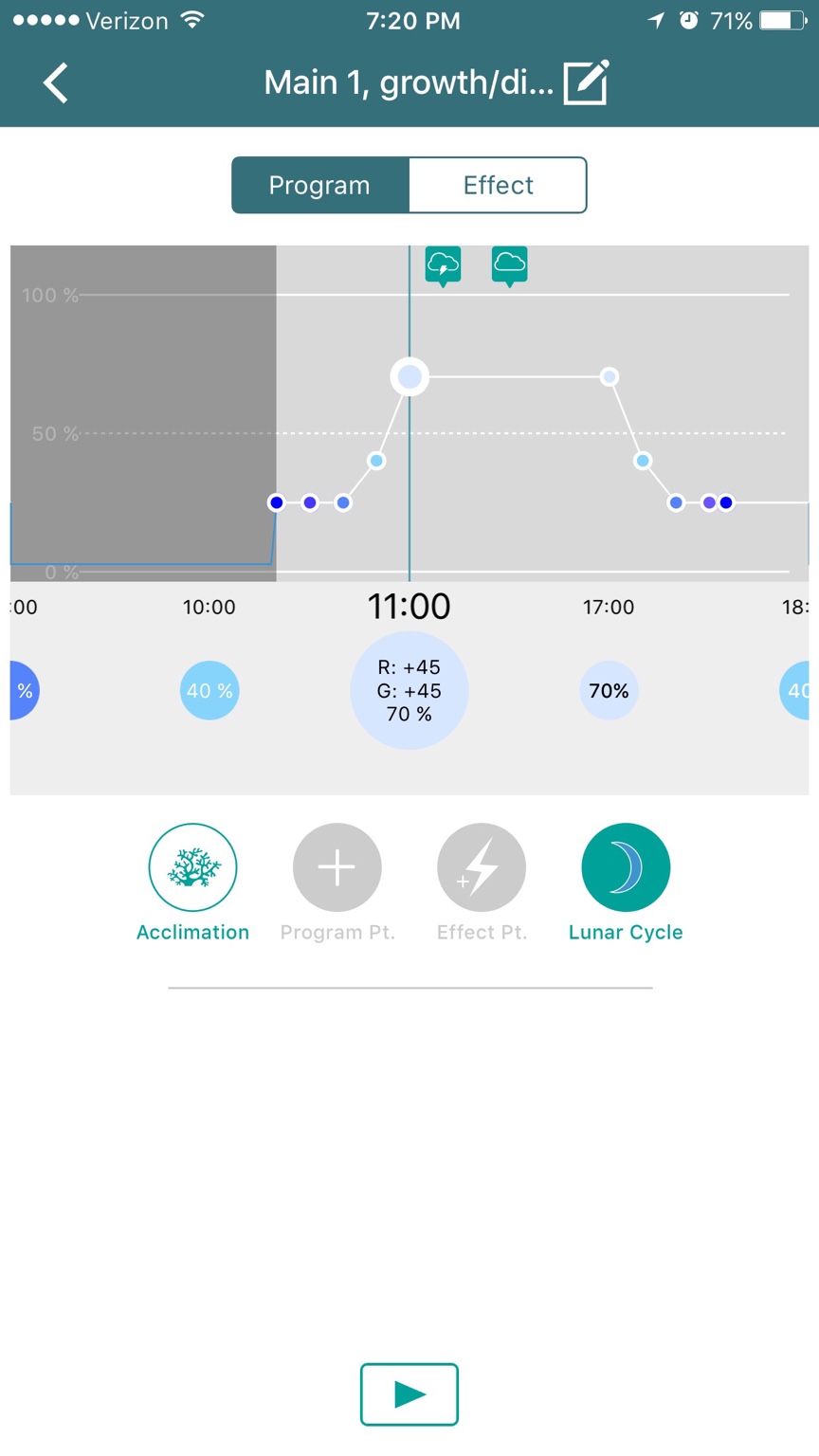Image resolution: width=819 pixels, height=1456 pixels.
Task: Add a new Program Pt.
Action: (337, 867)
